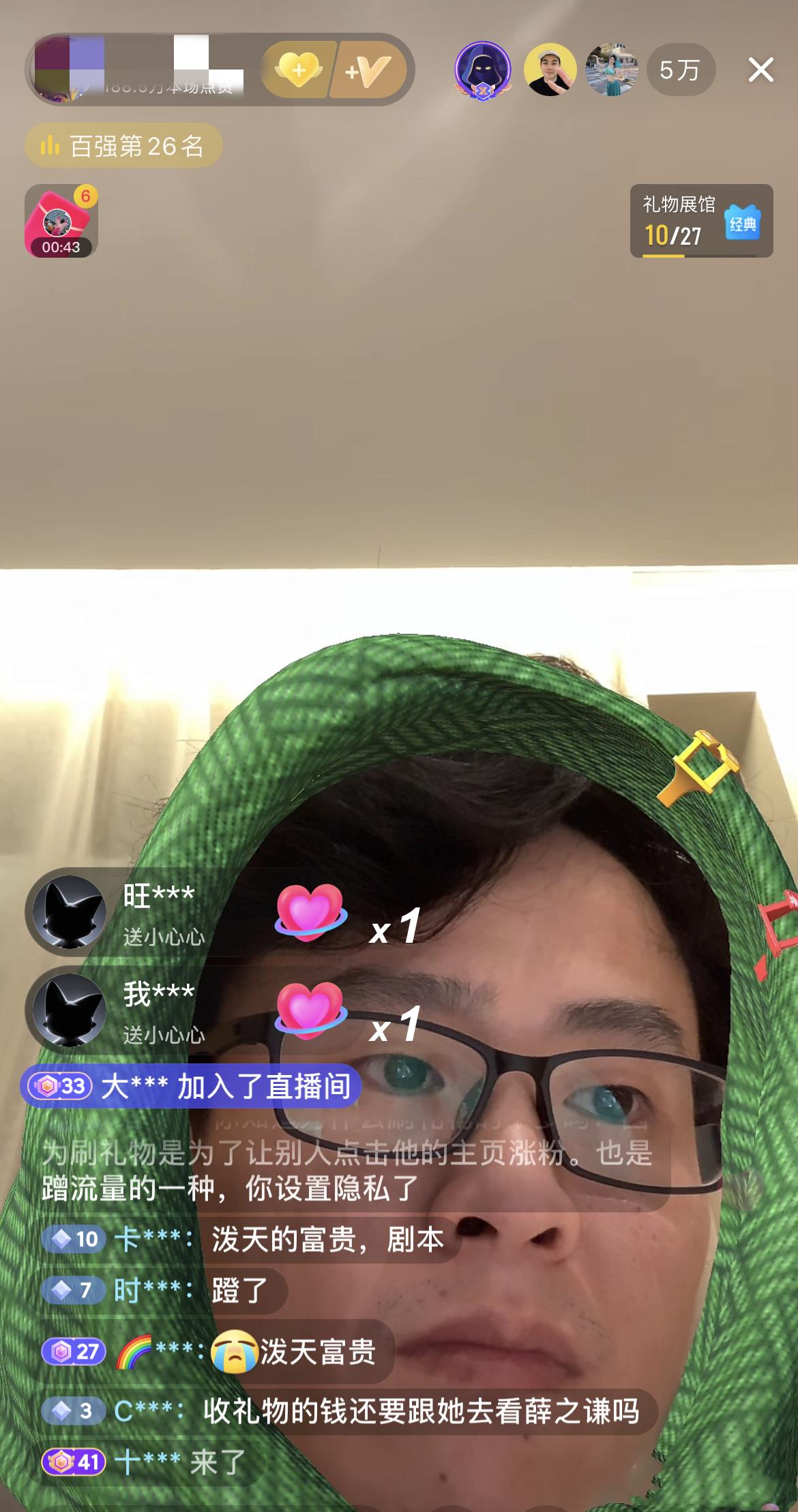The image size is (798, 1512).
Task: Open the 礼物展馆 gift gallery
Action: click(x=701, y=221)
